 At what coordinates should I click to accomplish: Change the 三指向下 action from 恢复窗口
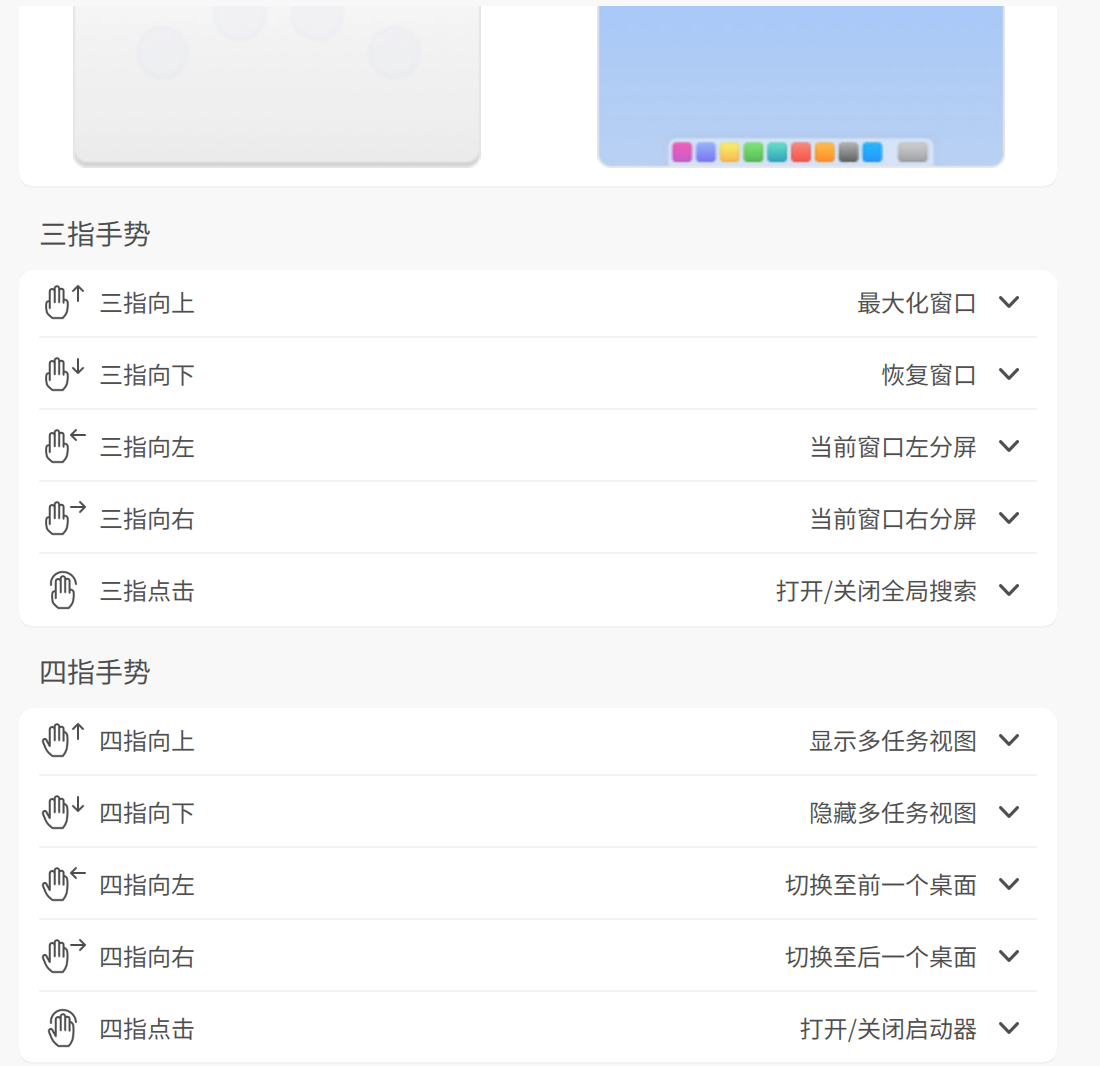point(1009,374)
